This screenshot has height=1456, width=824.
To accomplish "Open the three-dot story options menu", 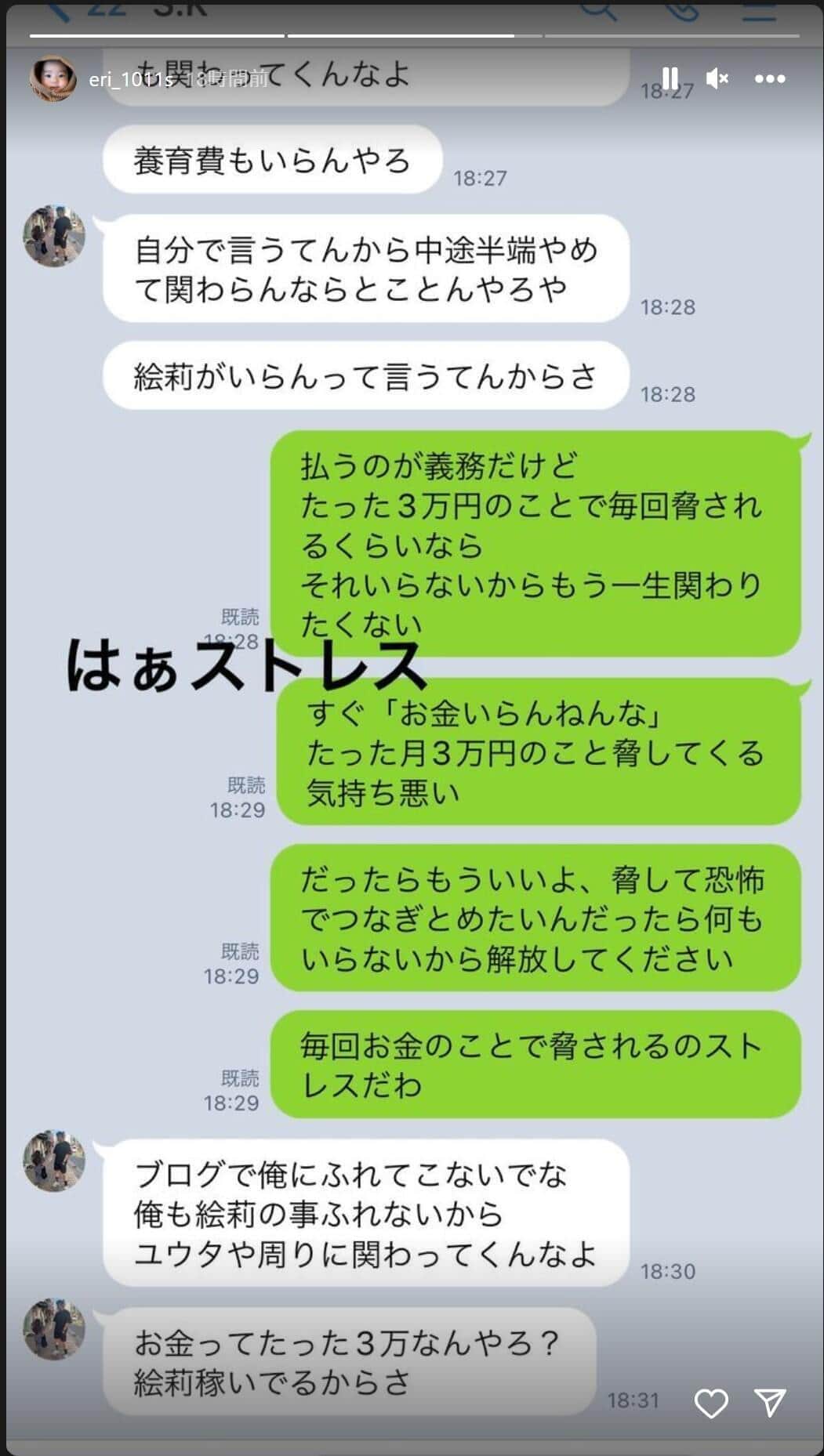I will (771, 78).
